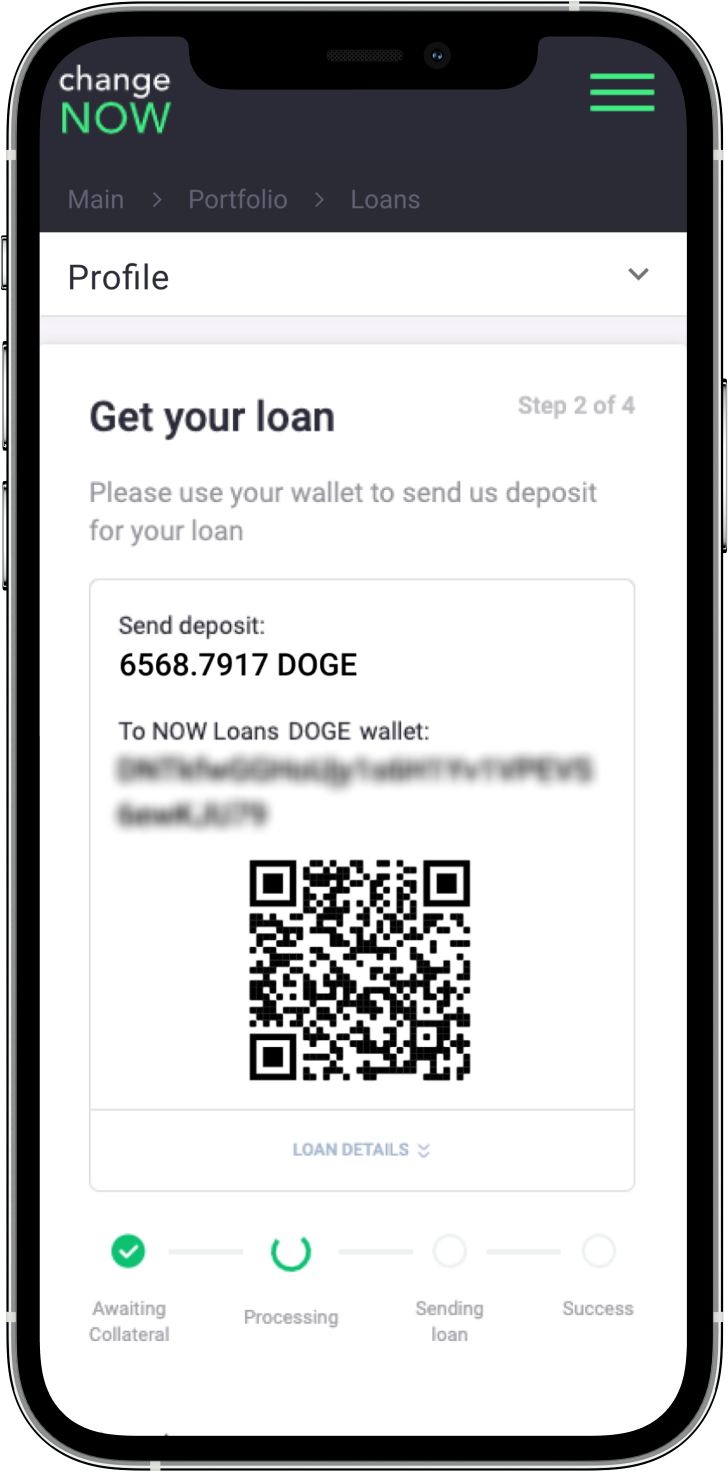728x1472 pixels.
Task: Expand Loan Details section
Action: click(x=361, y=1150)
